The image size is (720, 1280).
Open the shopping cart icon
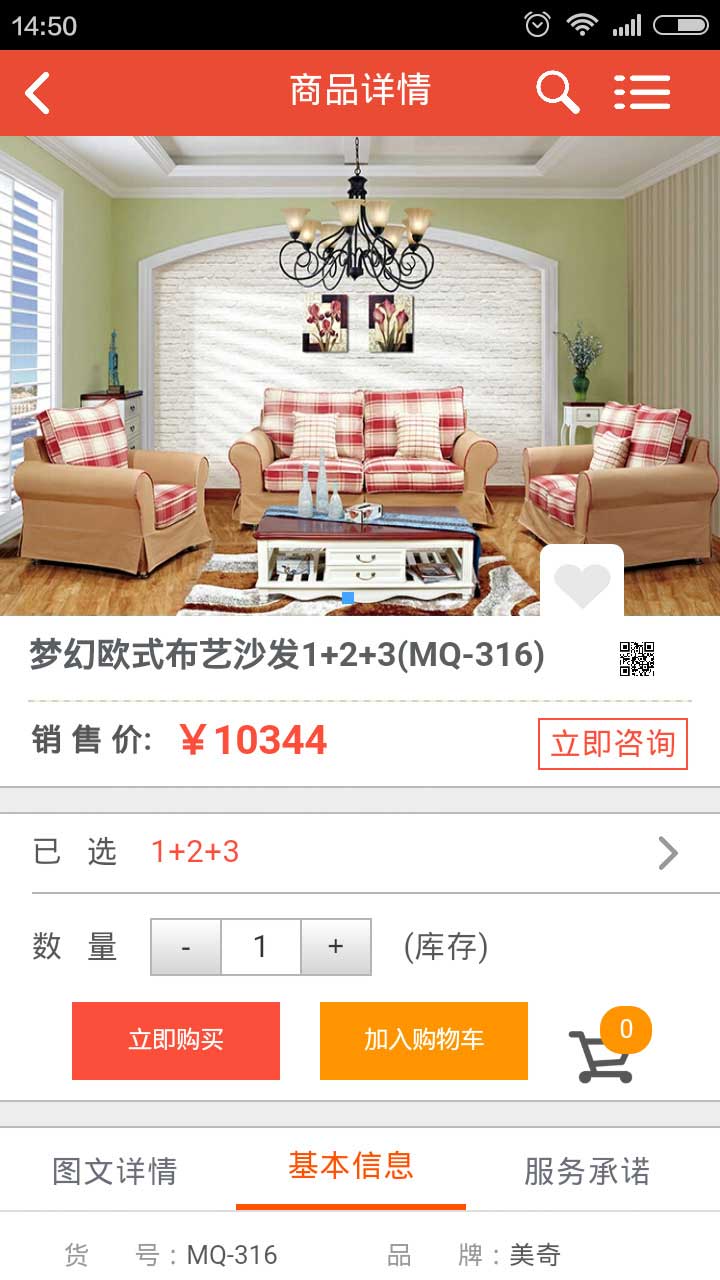[602, 1055]
